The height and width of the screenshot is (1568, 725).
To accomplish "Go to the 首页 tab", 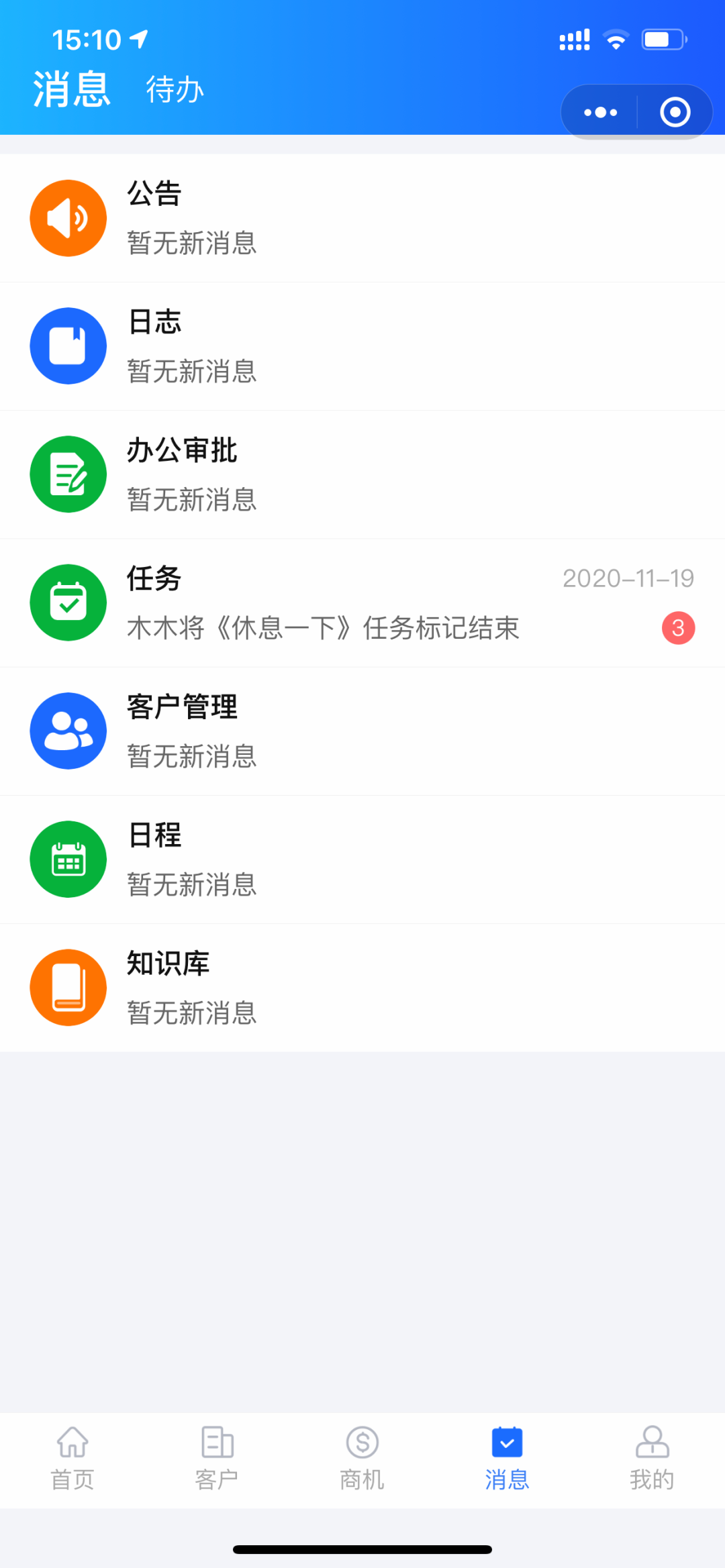I will [x=72, y=1457].
